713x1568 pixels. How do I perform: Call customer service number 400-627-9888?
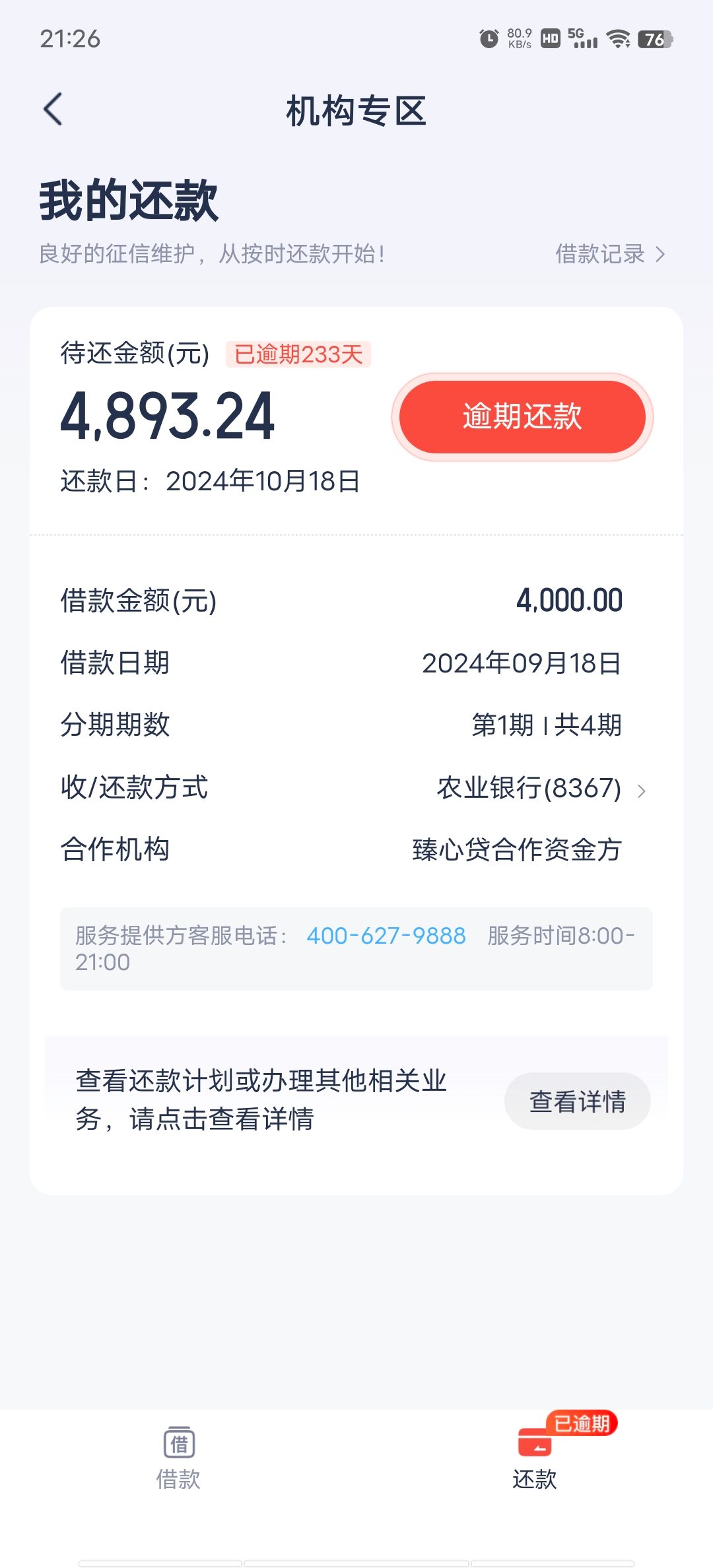point(386,936)
